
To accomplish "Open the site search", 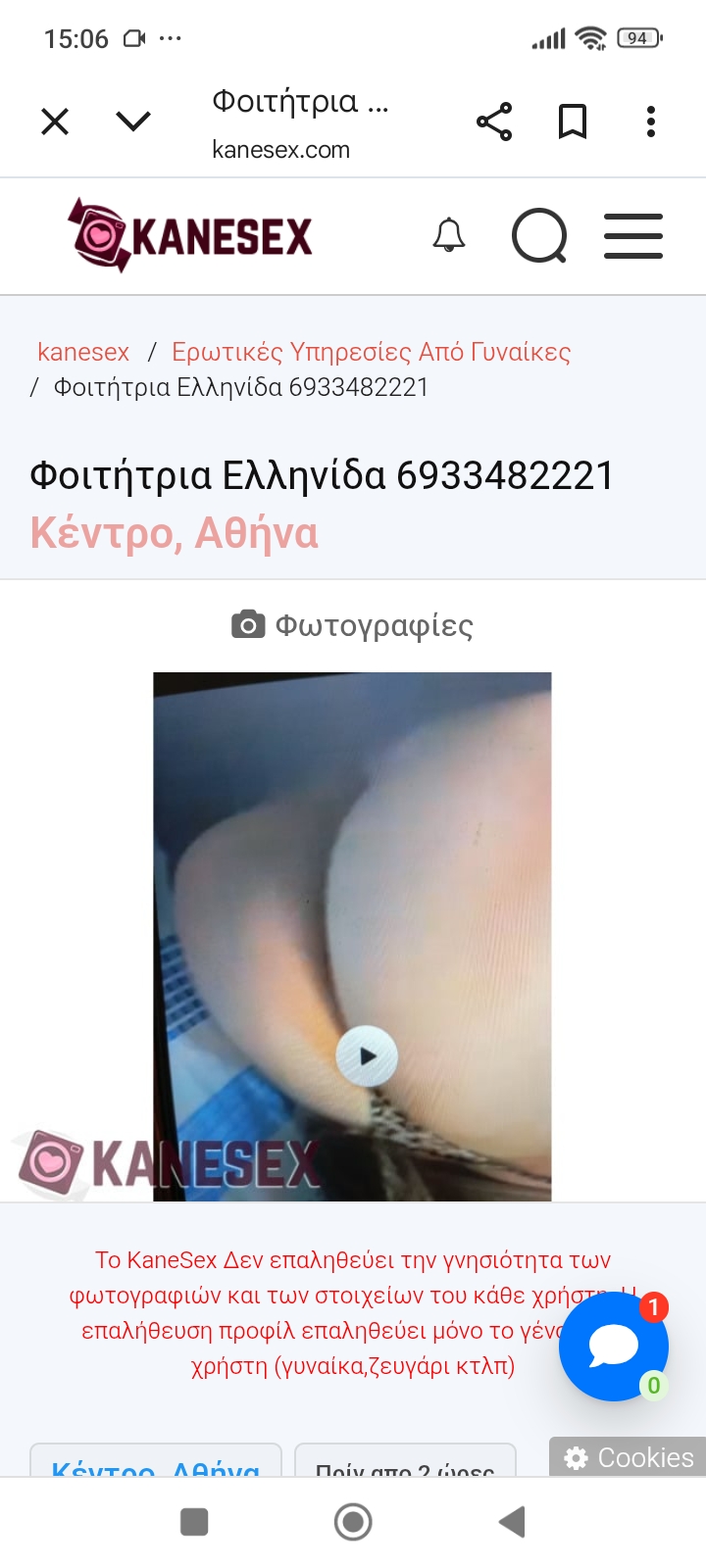I will [x=539, y=236].
